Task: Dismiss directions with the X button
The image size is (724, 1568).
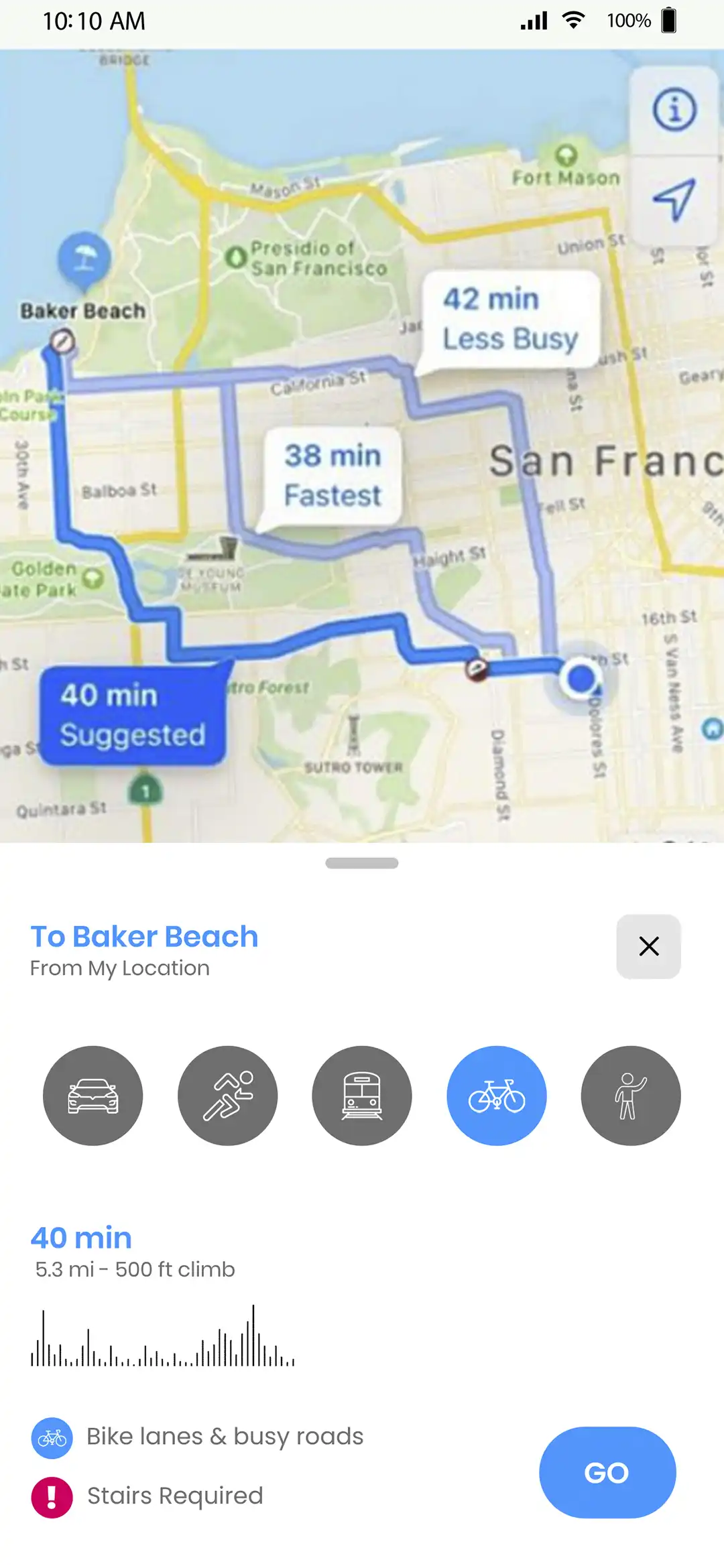Action: click(x=648, y=947)
